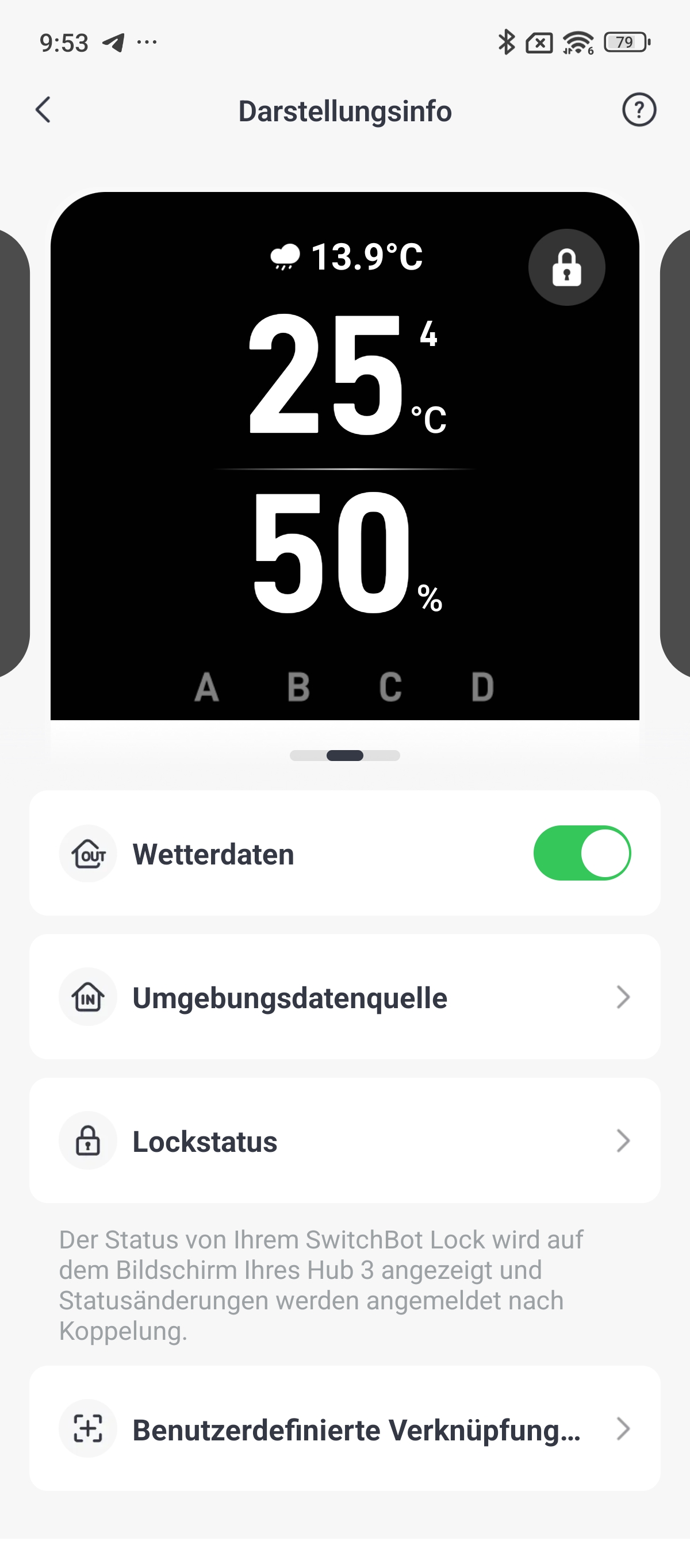Open the help question mark icon
The image size is (690, 1568).
click(639, 110)
